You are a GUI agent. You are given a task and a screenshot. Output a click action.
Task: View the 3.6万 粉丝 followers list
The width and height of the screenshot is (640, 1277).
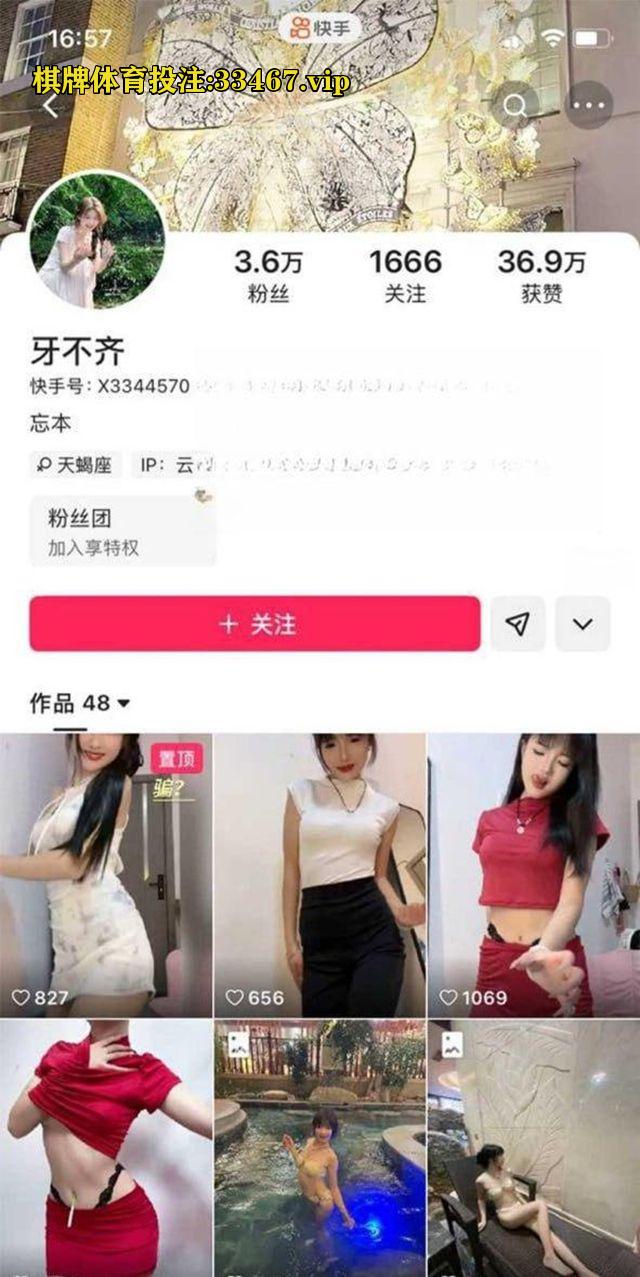[x=268, y=276]
